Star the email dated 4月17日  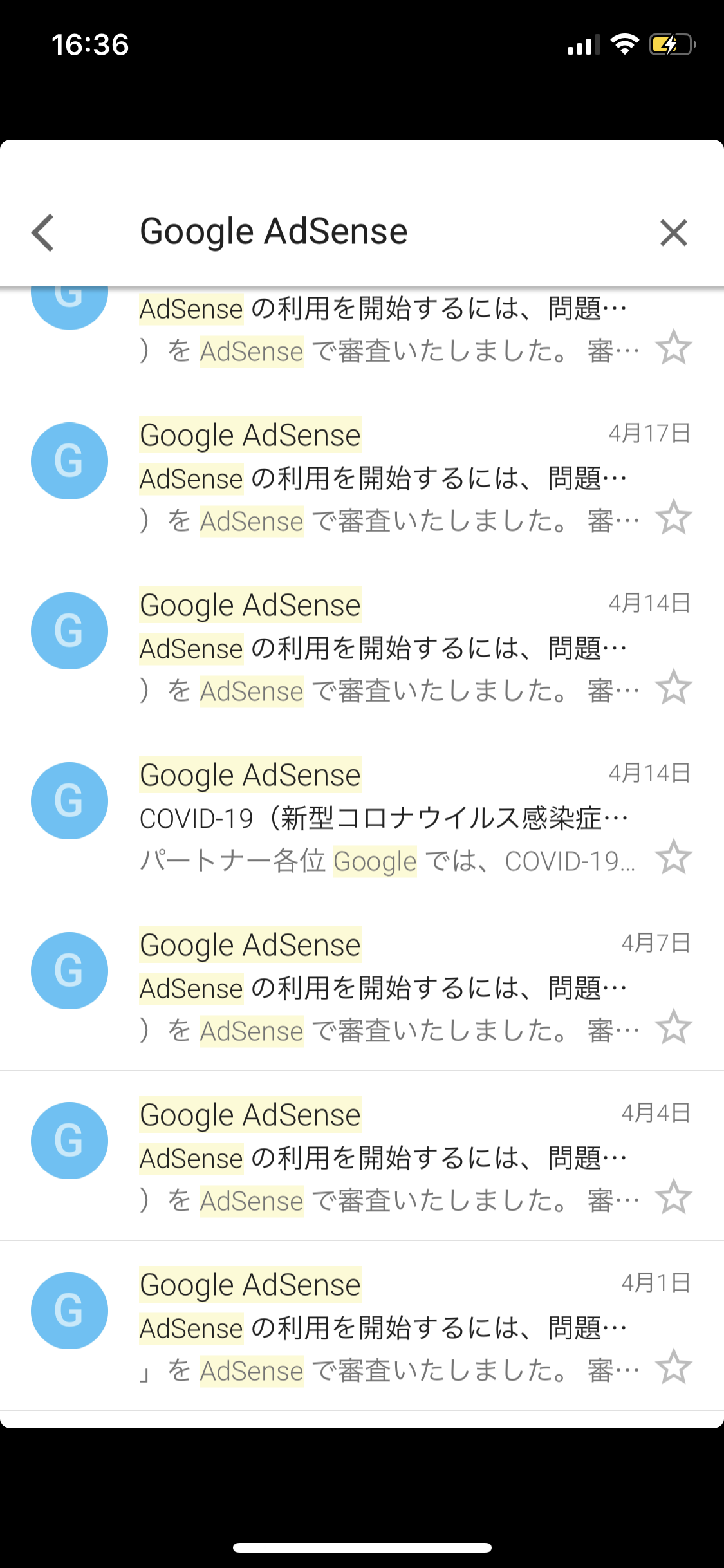pos(673,518)
